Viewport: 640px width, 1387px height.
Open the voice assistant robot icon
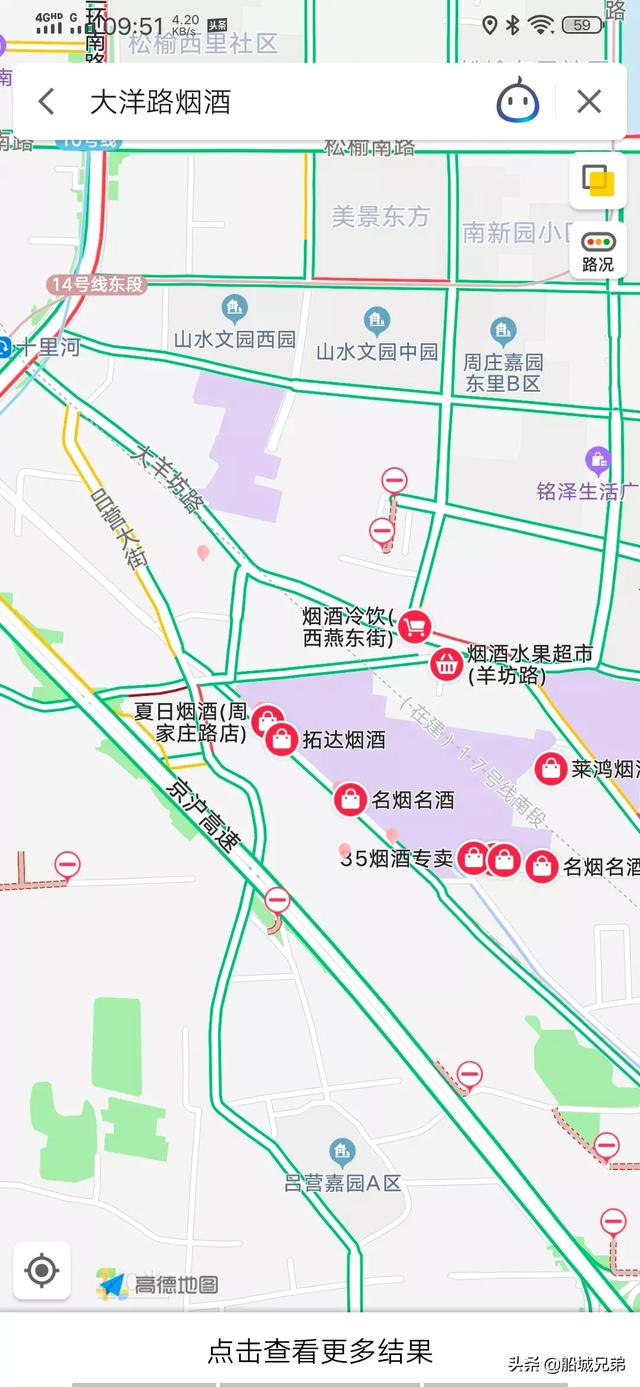click(x=518, y=101)
